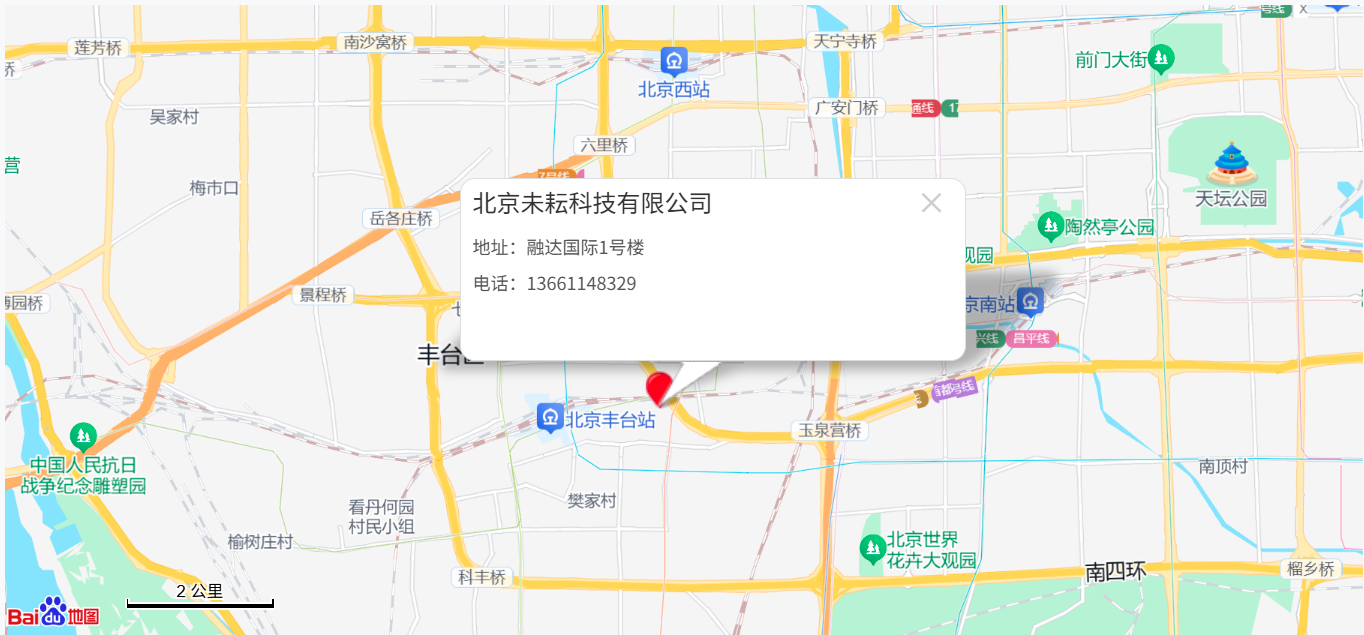The height and width of the screenshot is (635, 1364).
Task: Close the 北京未耘科技有限公司 info window
Action: coord(931,203)
